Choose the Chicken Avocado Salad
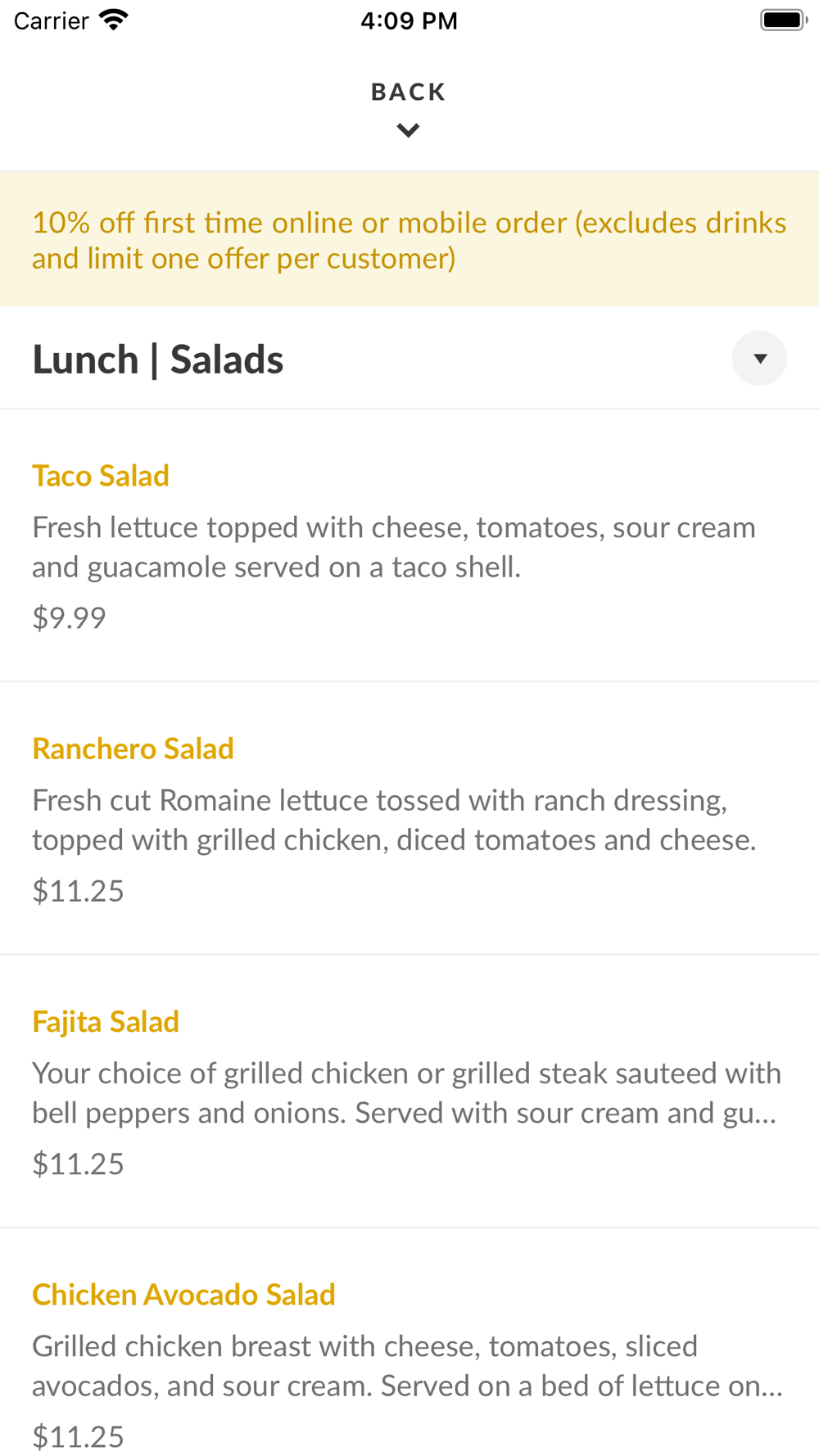 coord(183,1295)
